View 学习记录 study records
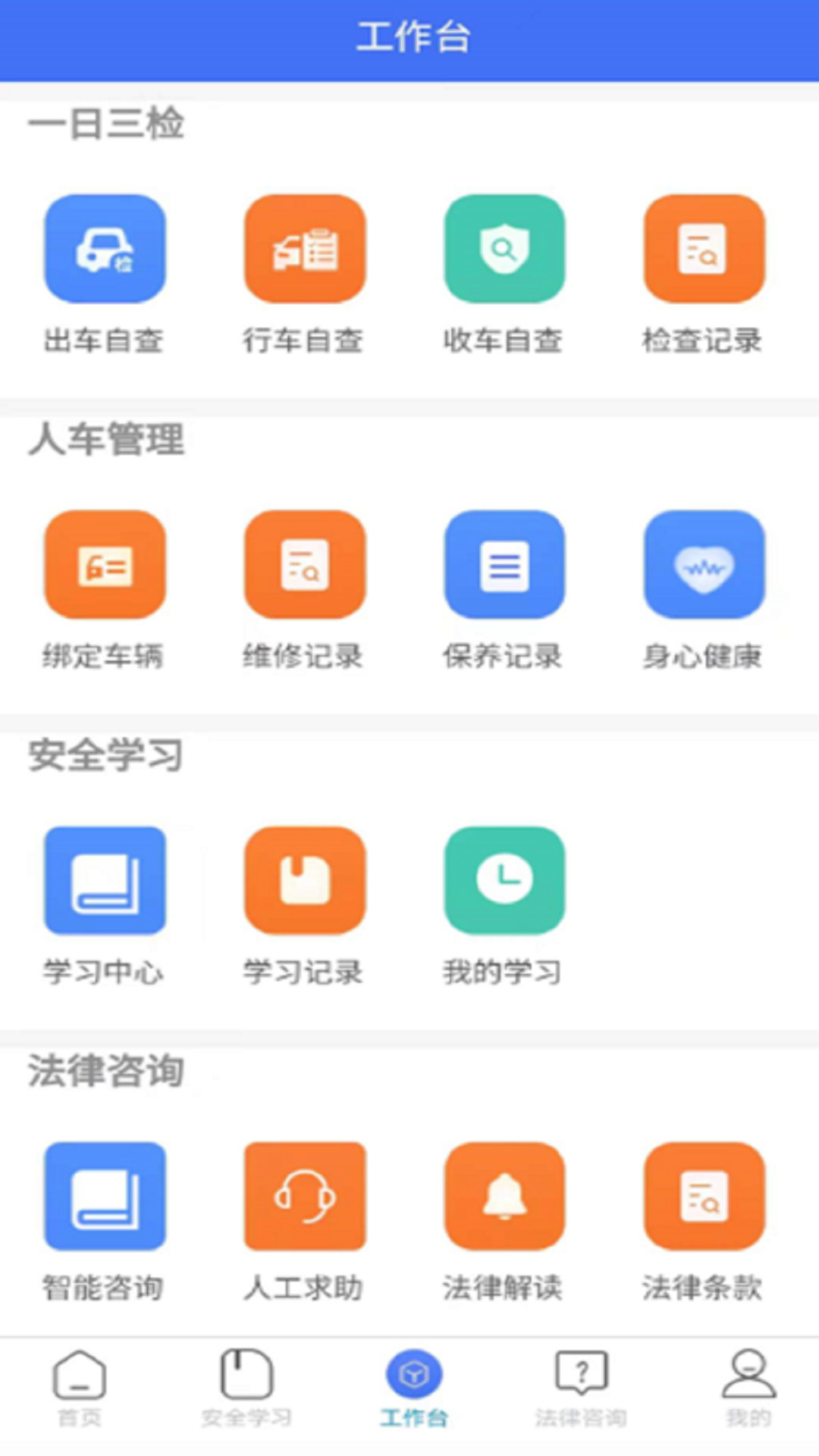 (304, 880)
